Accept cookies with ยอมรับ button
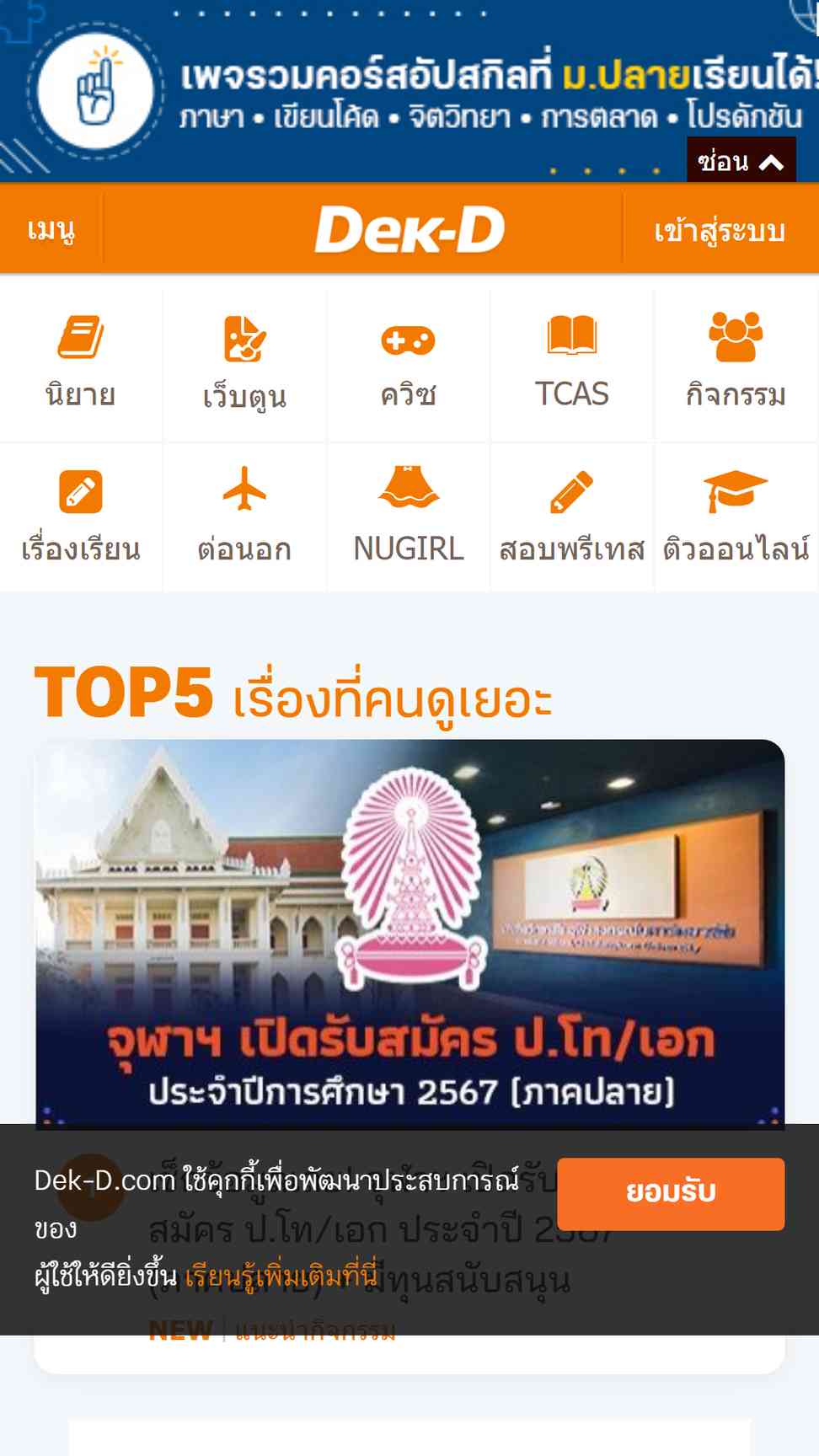Image resolution: width=819 pixels, height=1456 pixels. coord(671,1193)
